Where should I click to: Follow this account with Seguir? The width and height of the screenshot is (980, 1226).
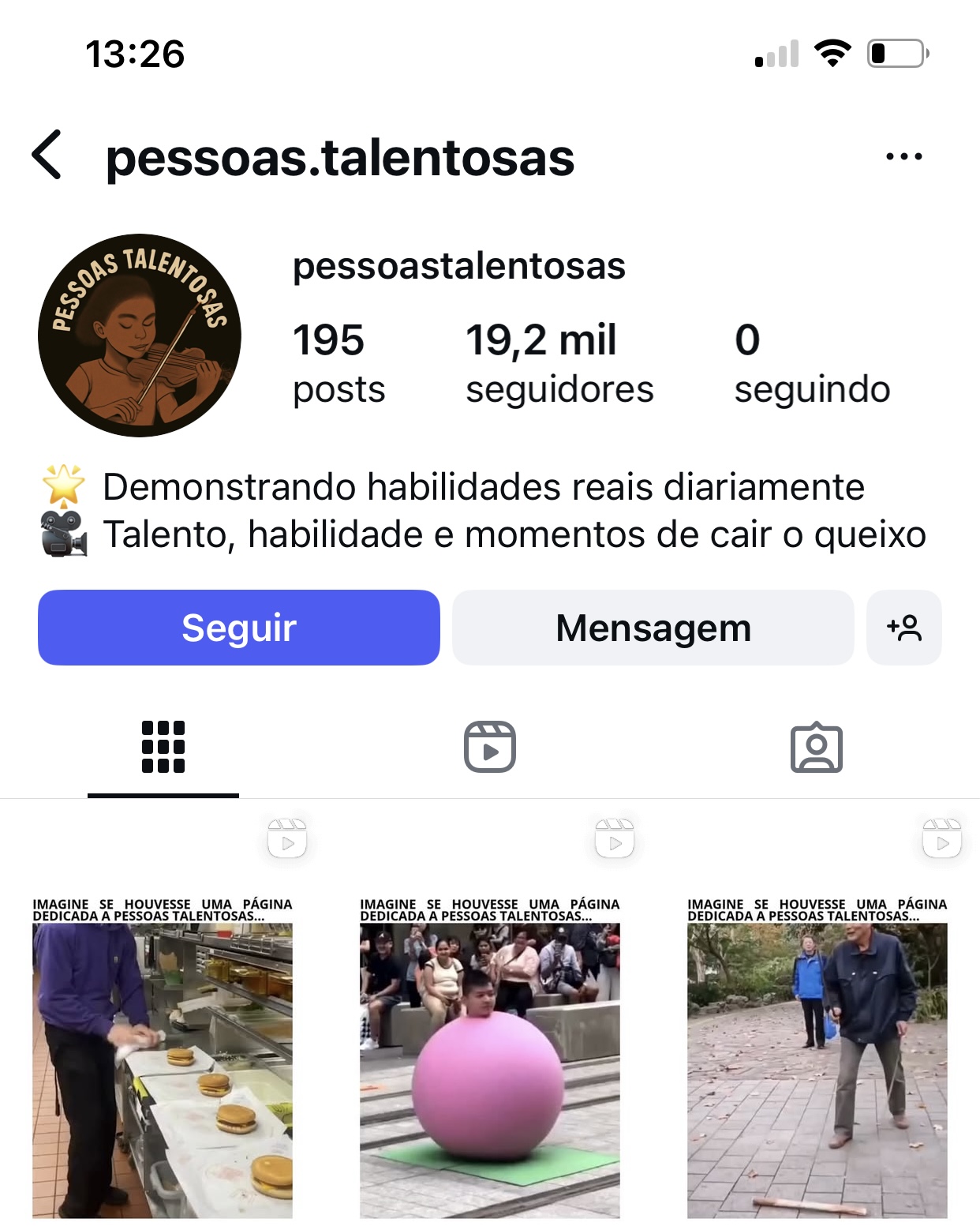coord(238,628)
